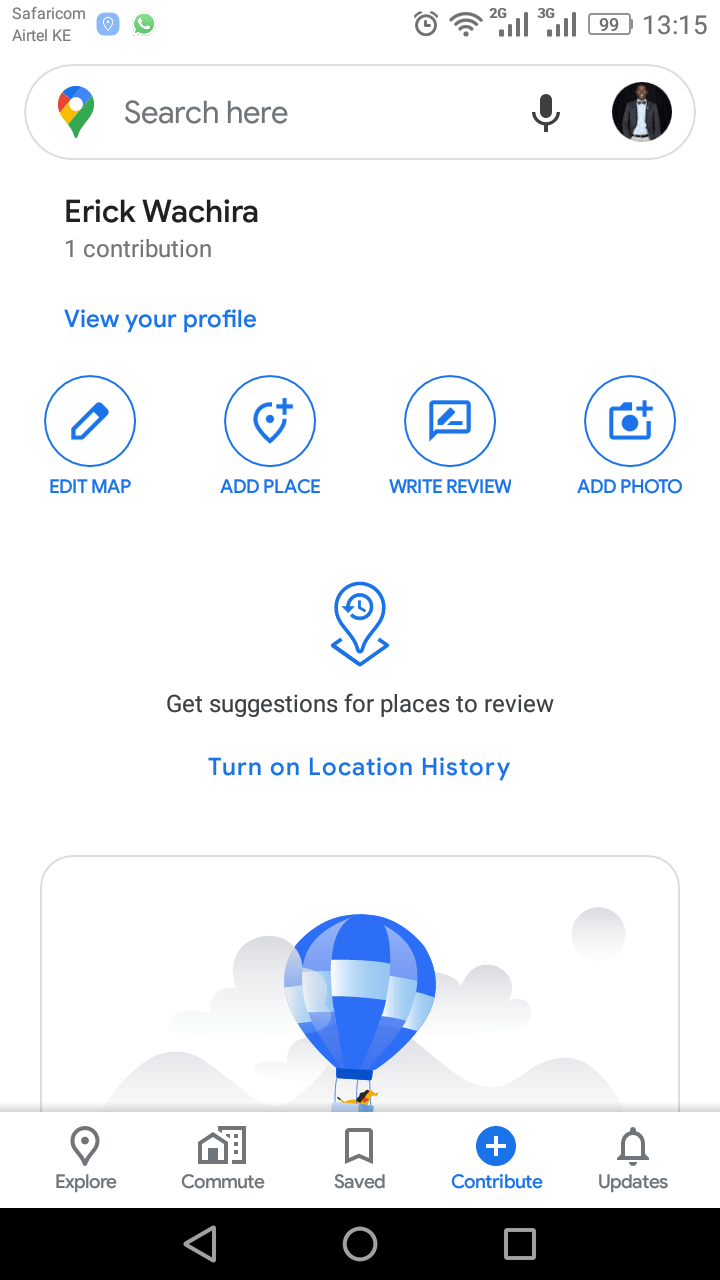Switch to the Explore tab
Screen dimensions: 720x1280
86,1159
